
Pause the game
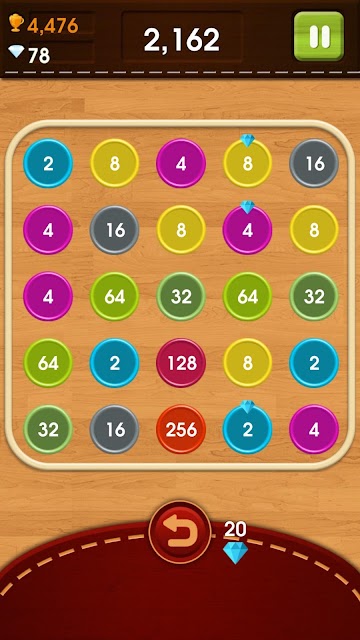319,36
